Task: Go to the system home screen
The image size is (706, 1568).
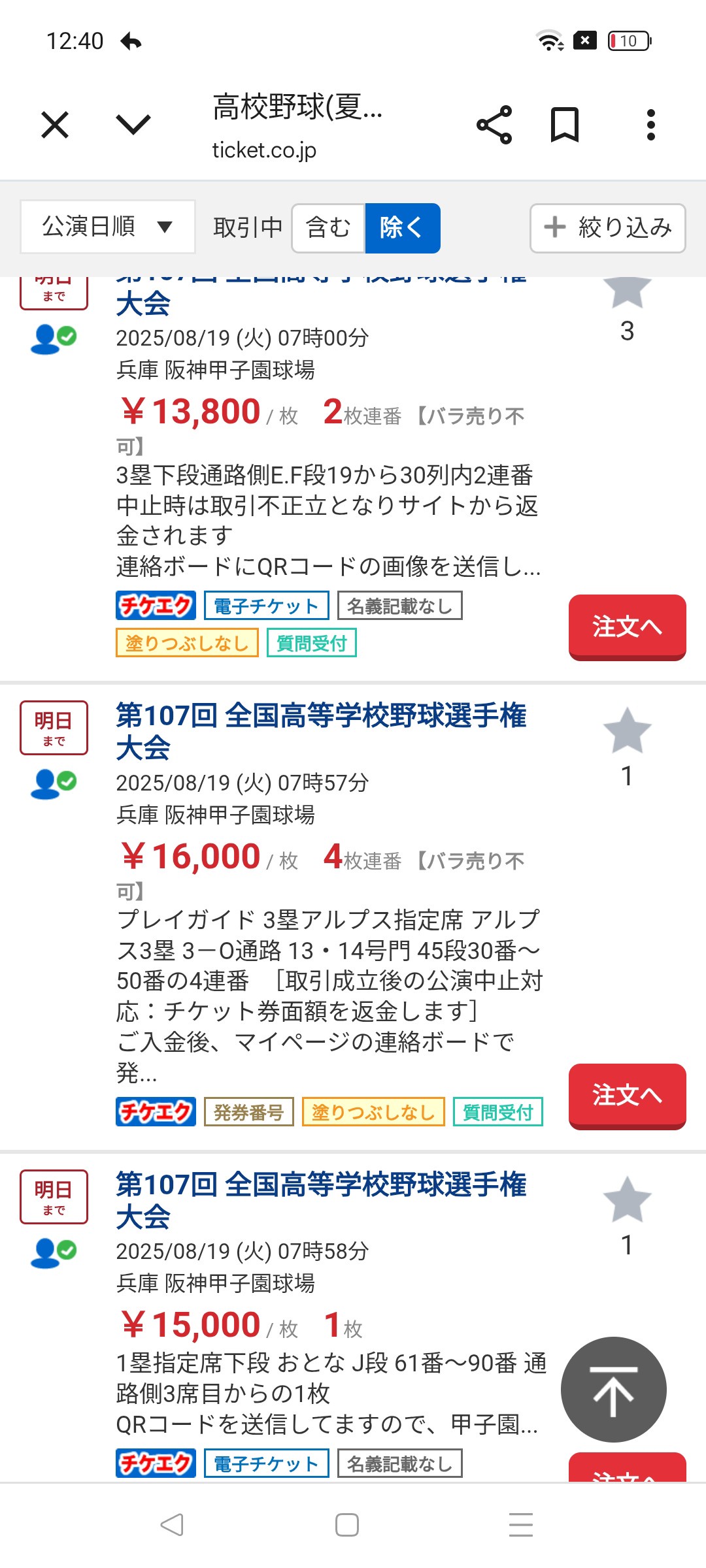Action: pyautogui.click(x=347, y=1525)
